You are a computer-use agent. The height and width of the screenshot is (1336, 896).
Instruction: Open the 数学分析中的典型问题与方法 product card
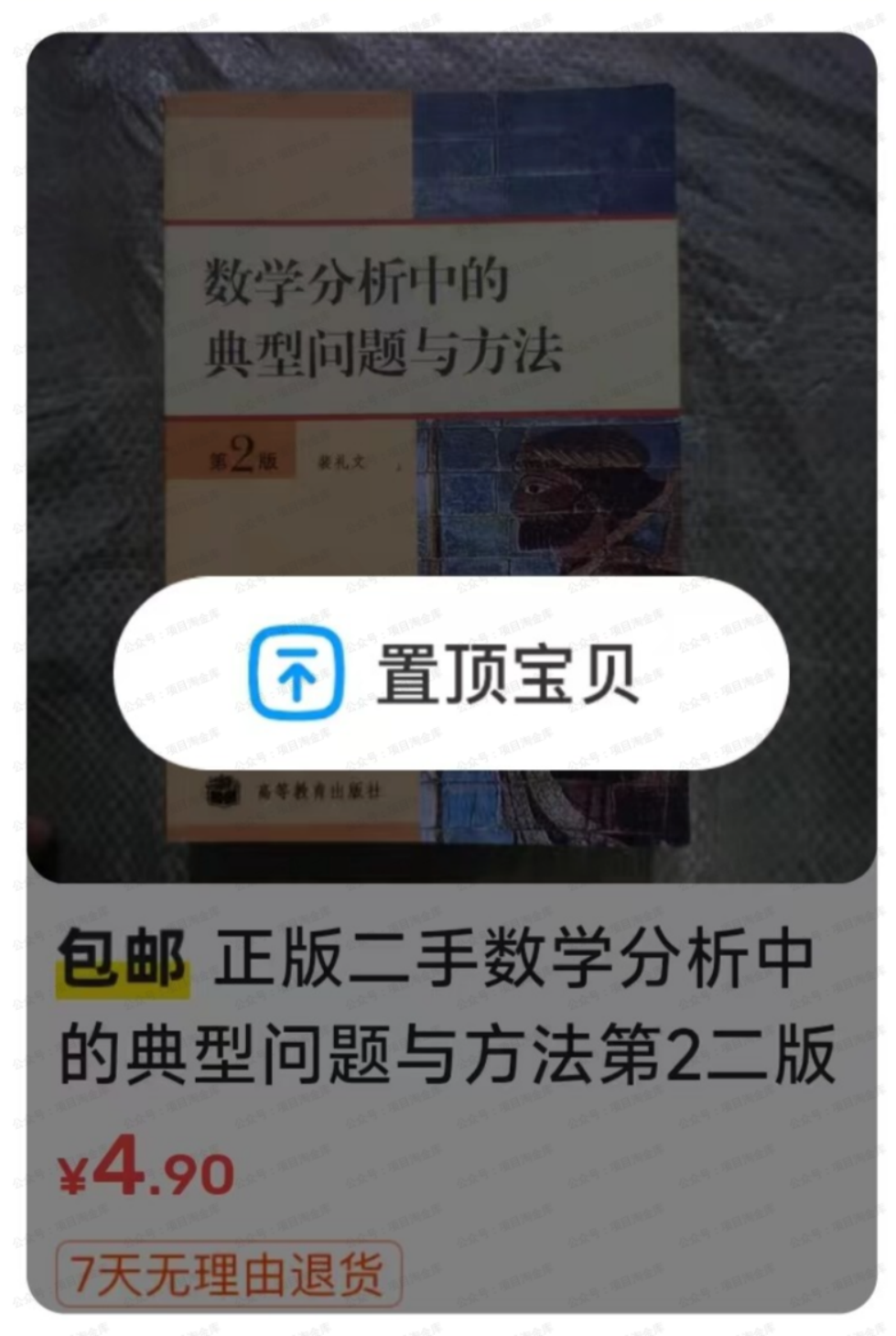click(x=447, y=1007)
